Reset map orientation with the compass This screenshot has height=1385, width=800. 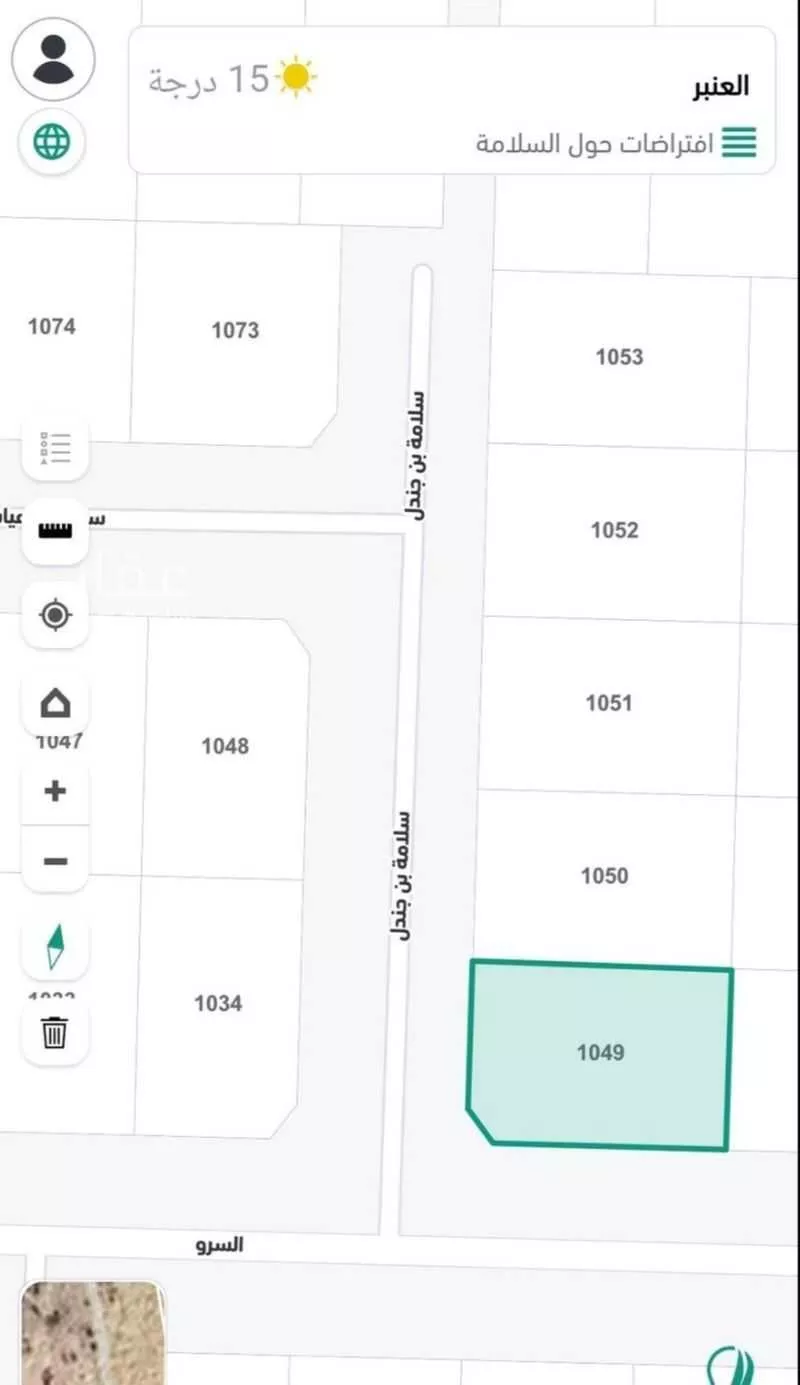coord(56,947)
